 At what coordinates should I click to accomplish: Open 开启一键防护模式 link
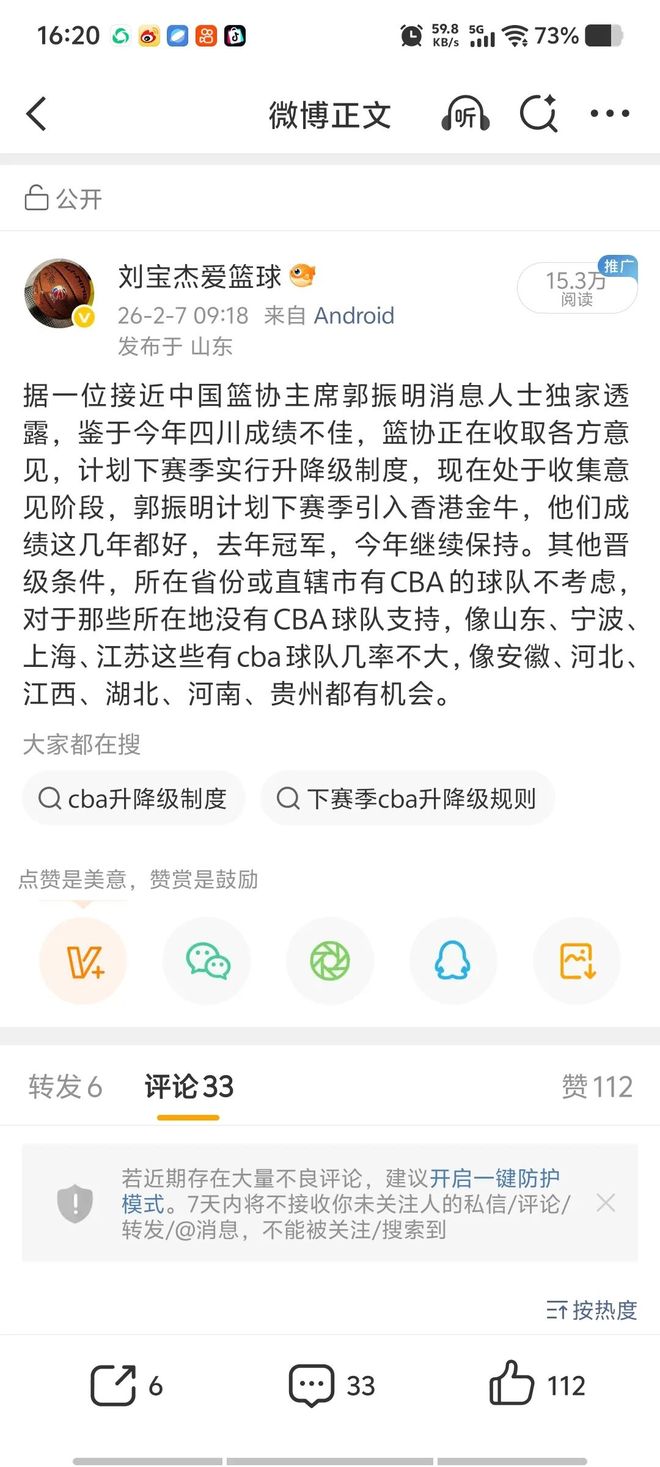click(495, 1179)
